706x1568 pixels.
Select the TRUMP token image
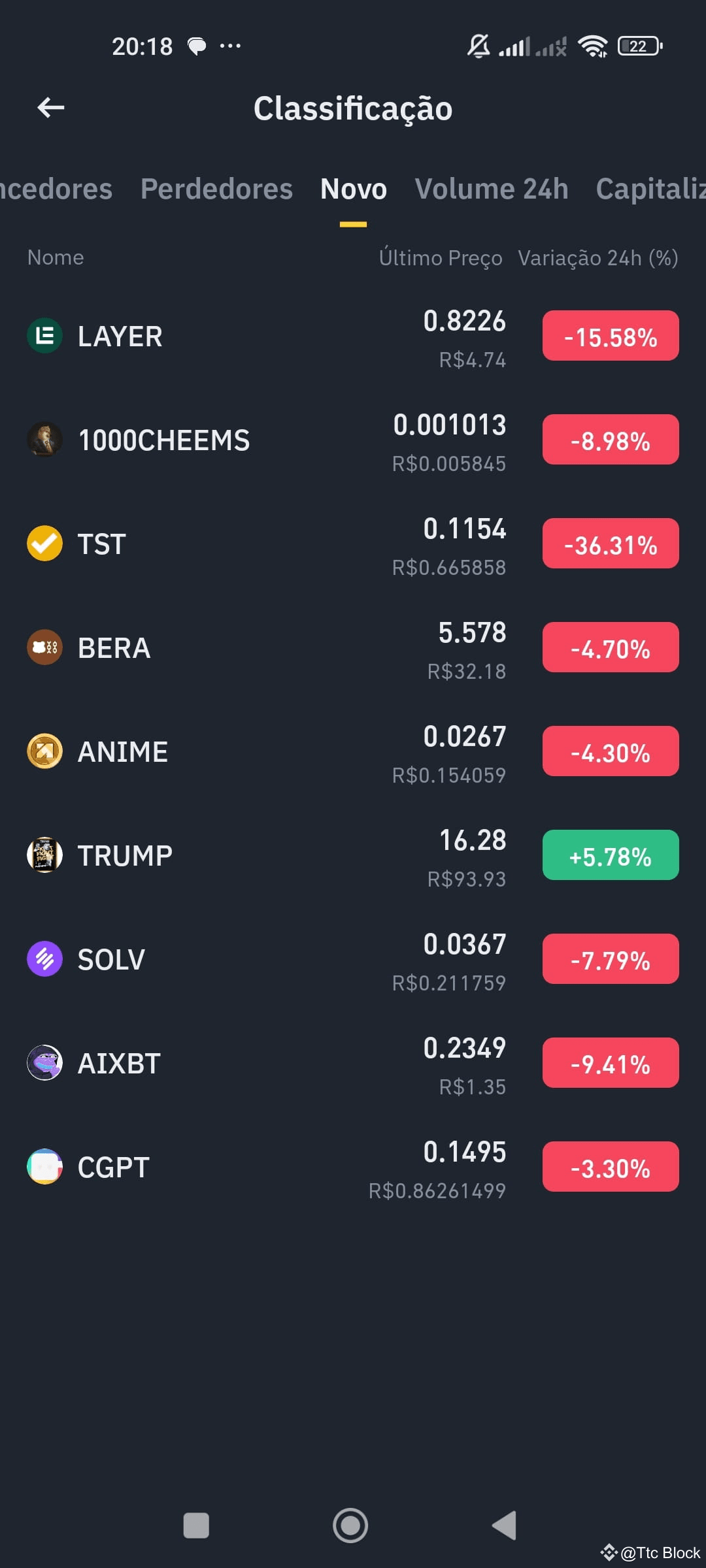44,855
